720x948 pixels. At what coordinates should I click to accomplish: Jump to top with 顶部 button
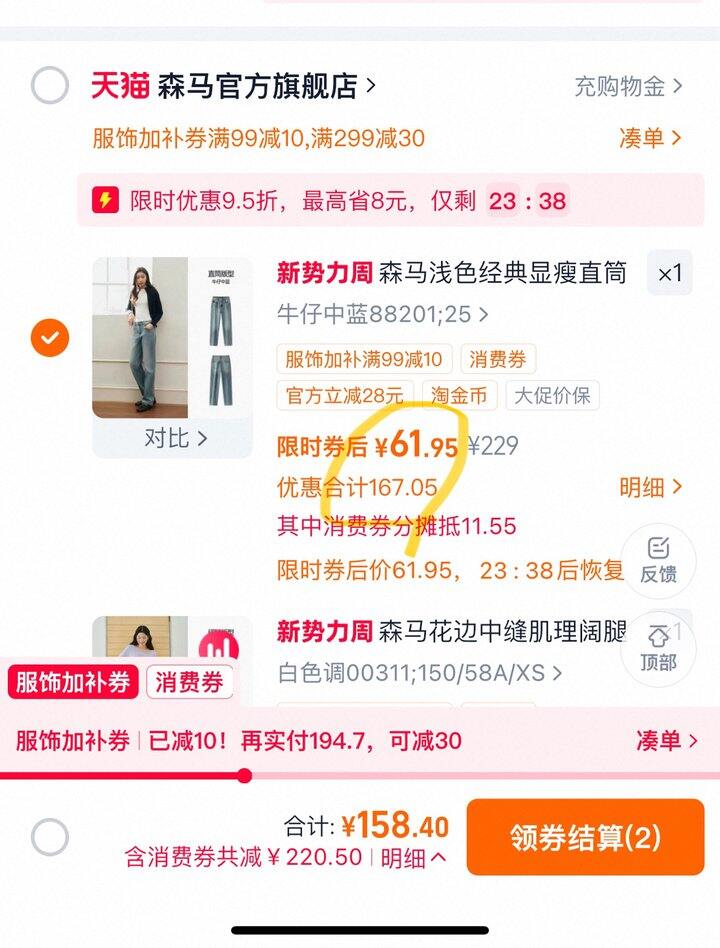(x=658, y=647)
